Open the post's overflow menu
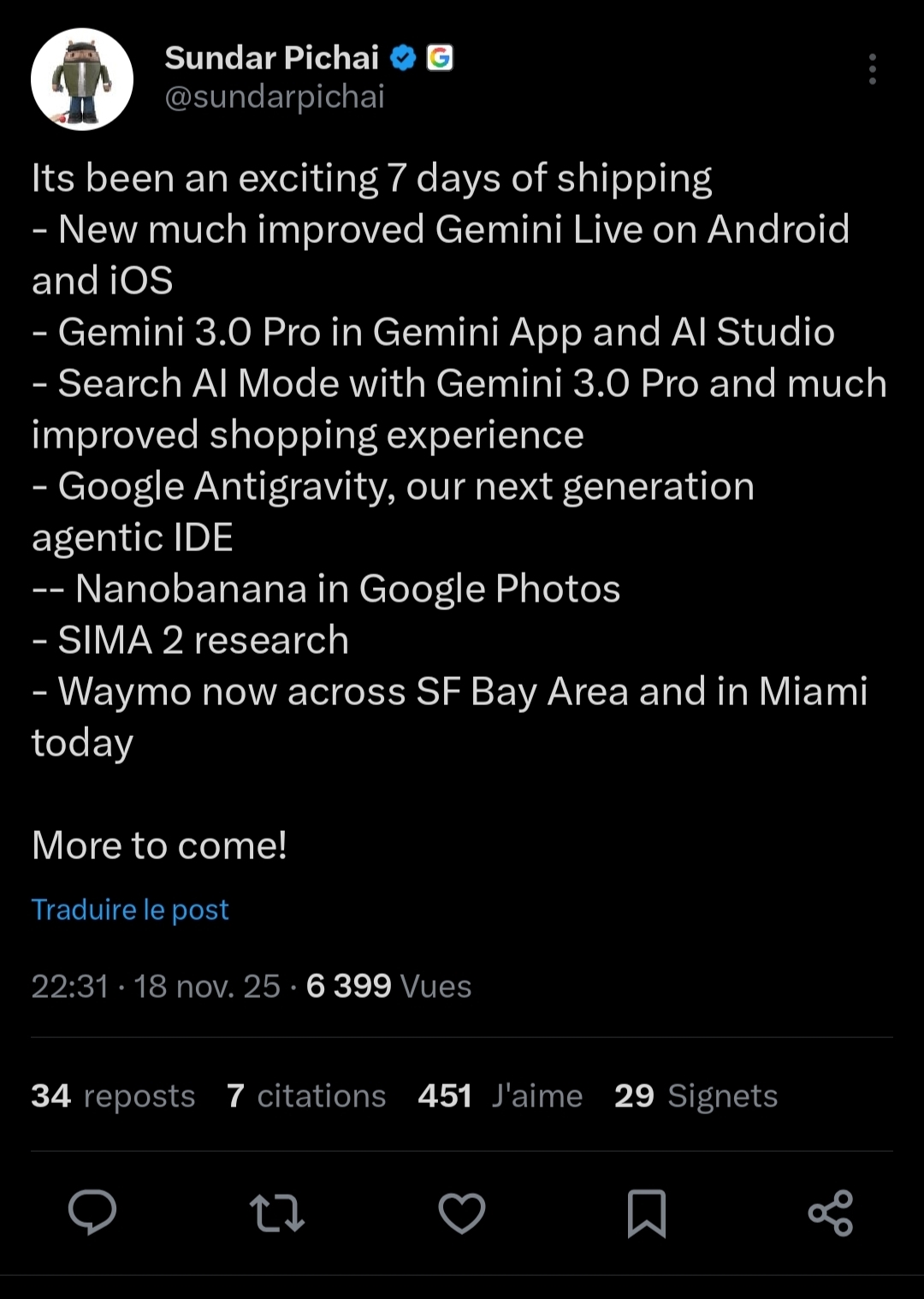The height and width of the screenshot is (1299, 924). click(x=872, y=69)
